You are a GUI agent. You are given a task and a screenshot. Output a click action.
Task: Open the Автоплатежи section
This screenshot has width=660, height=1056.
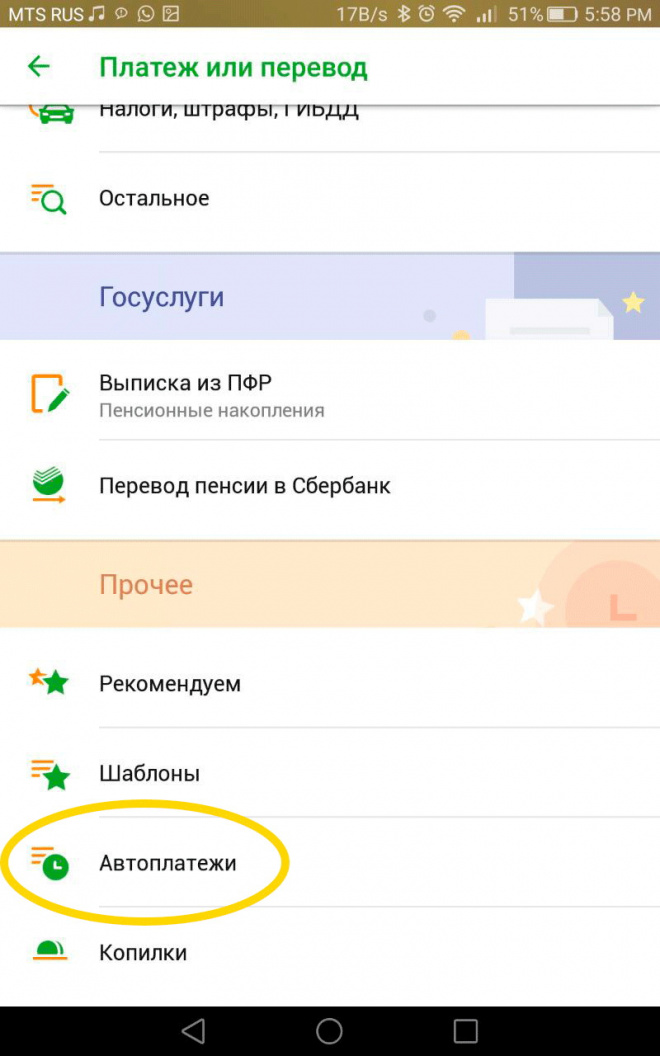pyautogui.click(x=167, y=863)
